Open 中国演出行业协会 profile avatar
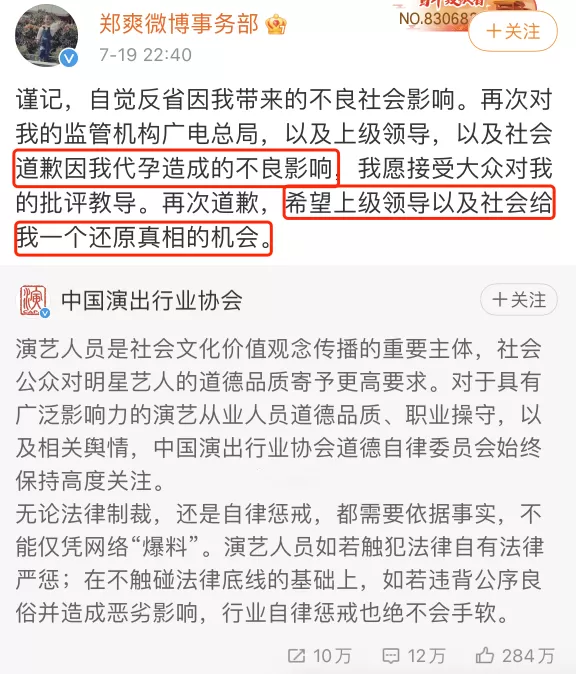Image resolution: width=576 pixels, height=674 pixels. point(34,300)
